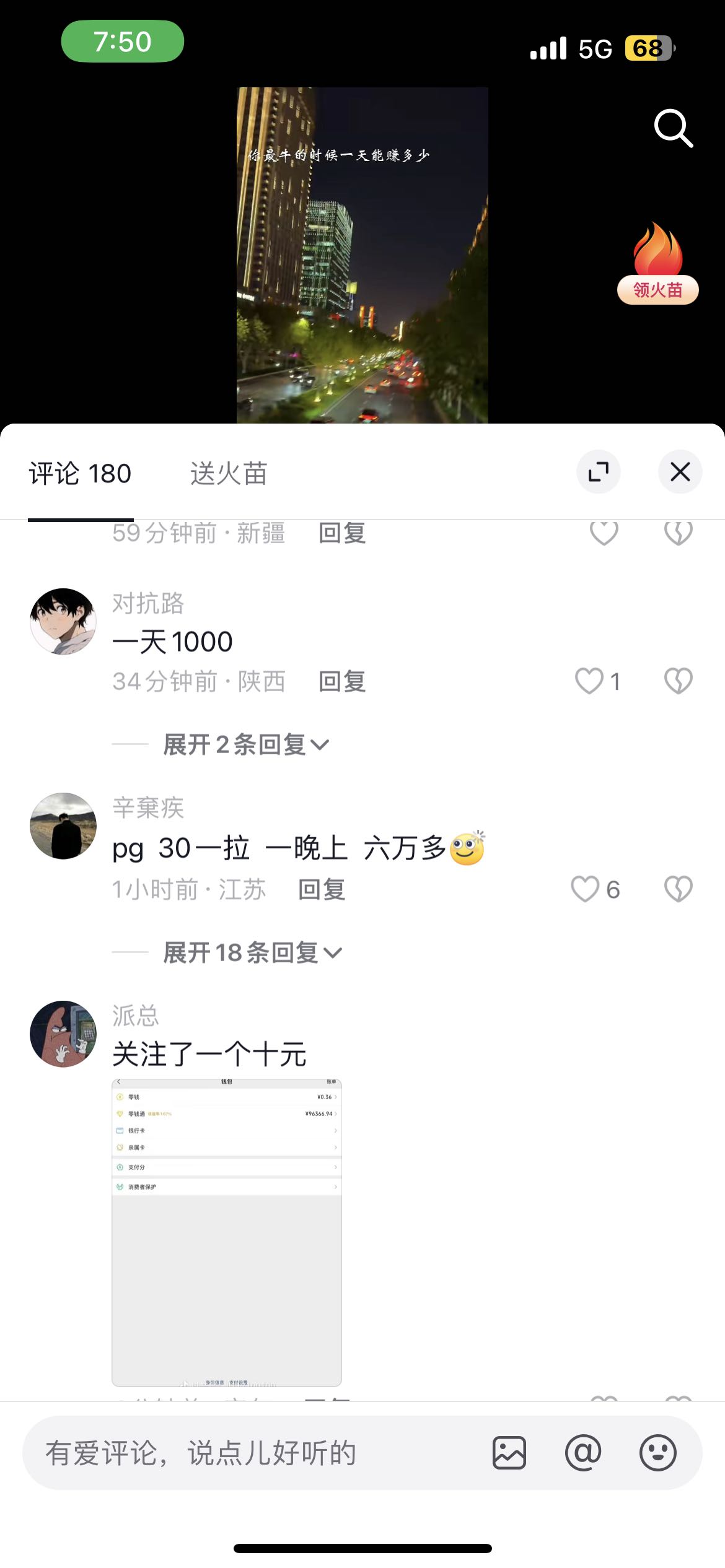Screen dimensions: 725x1568
Task: Expand the comments panel to fullscreen
Action: [x=598, y=472]
